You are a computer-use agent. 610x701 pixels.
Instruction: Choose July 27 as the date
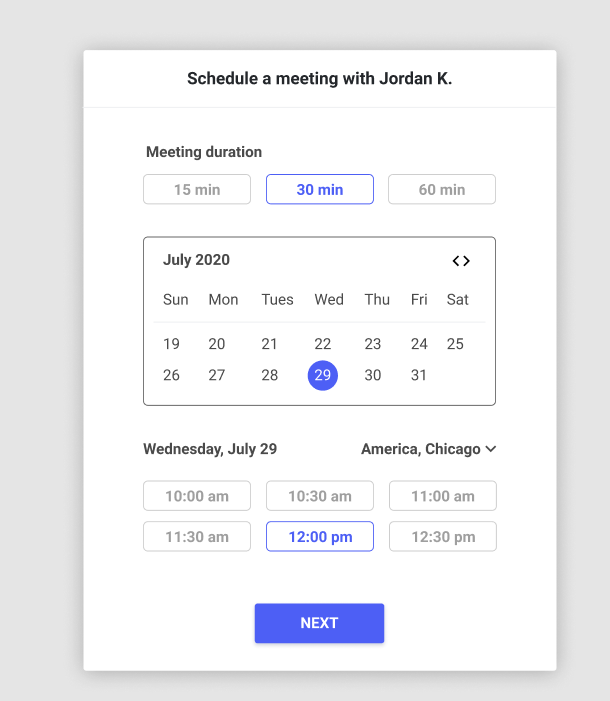217,375
